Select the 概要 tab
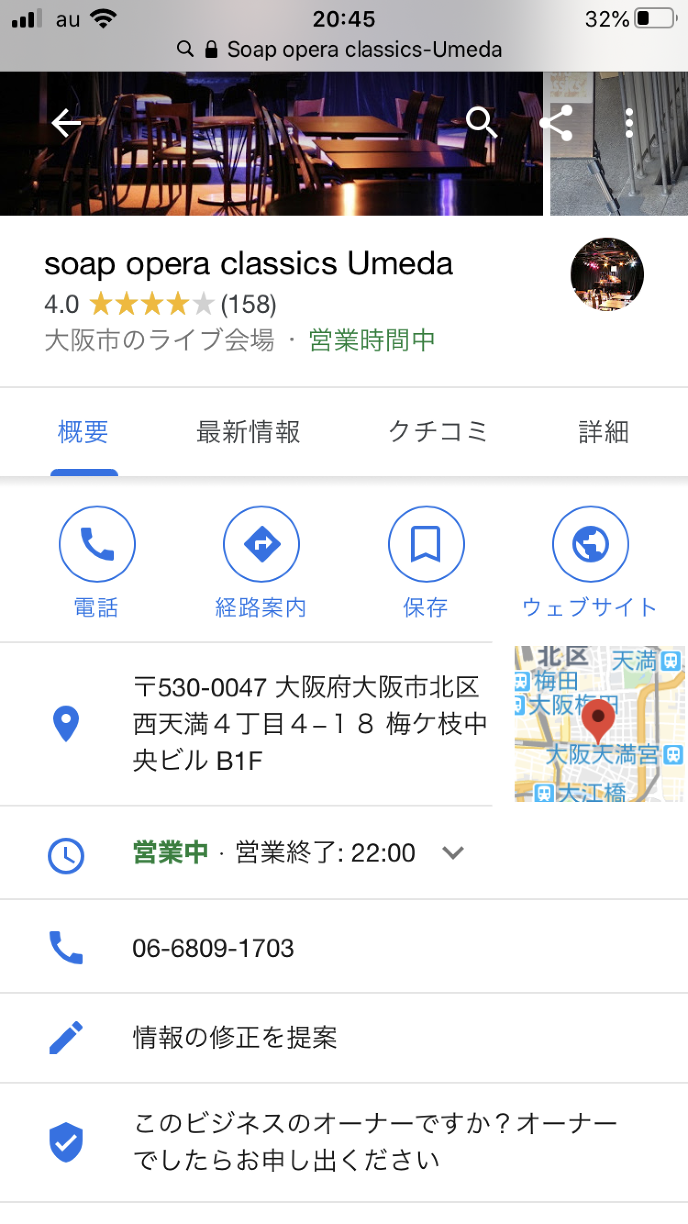This screenshot has height=1224, width=688. click(x=83, y=432)
